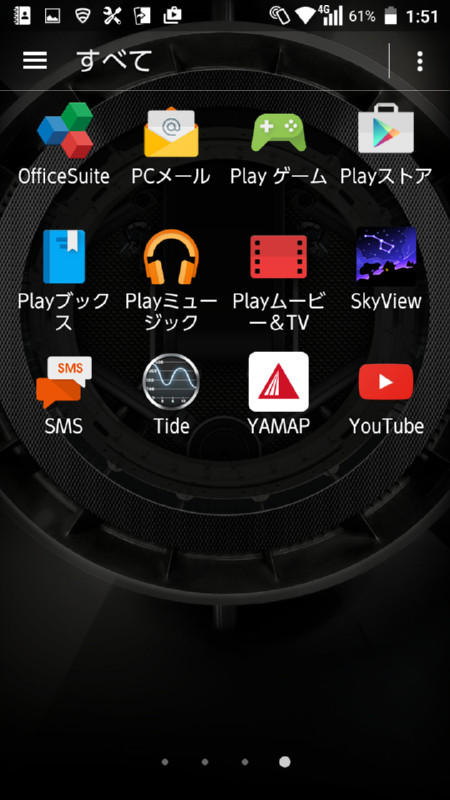Open the overflow menu at top right
The width and height of the screenshot is (450, 800).
[419, 61]
